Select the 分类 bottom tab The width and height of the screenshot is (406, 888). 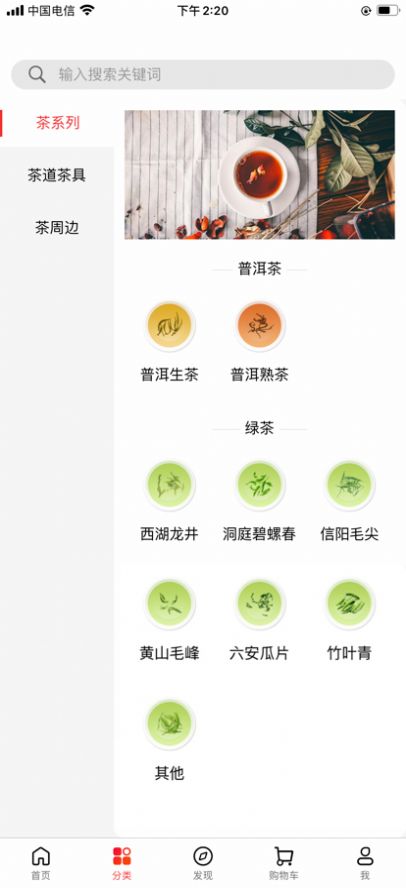(x=122, y=863)
